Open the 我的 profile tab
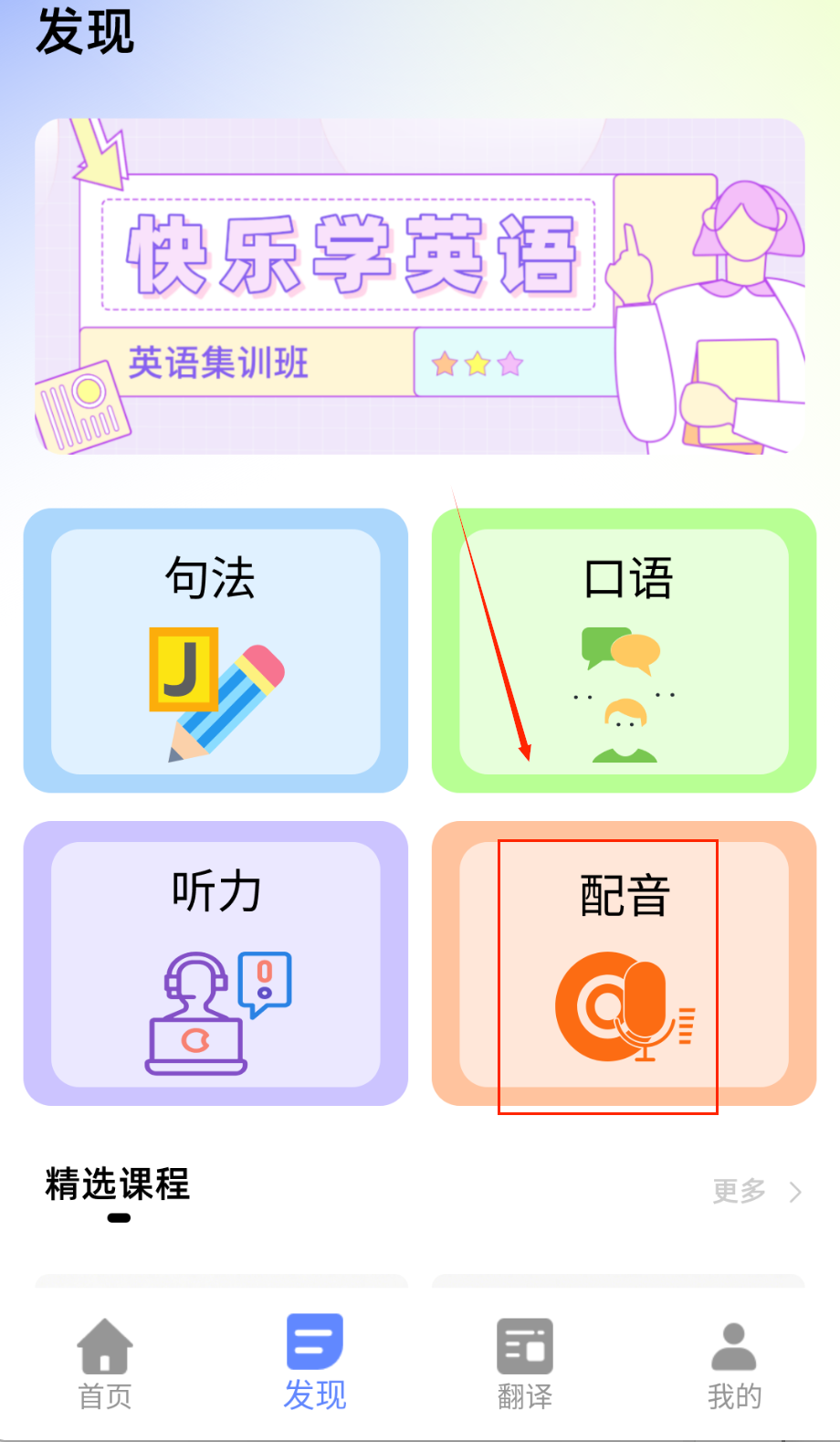 click(x=734, y=1364)
